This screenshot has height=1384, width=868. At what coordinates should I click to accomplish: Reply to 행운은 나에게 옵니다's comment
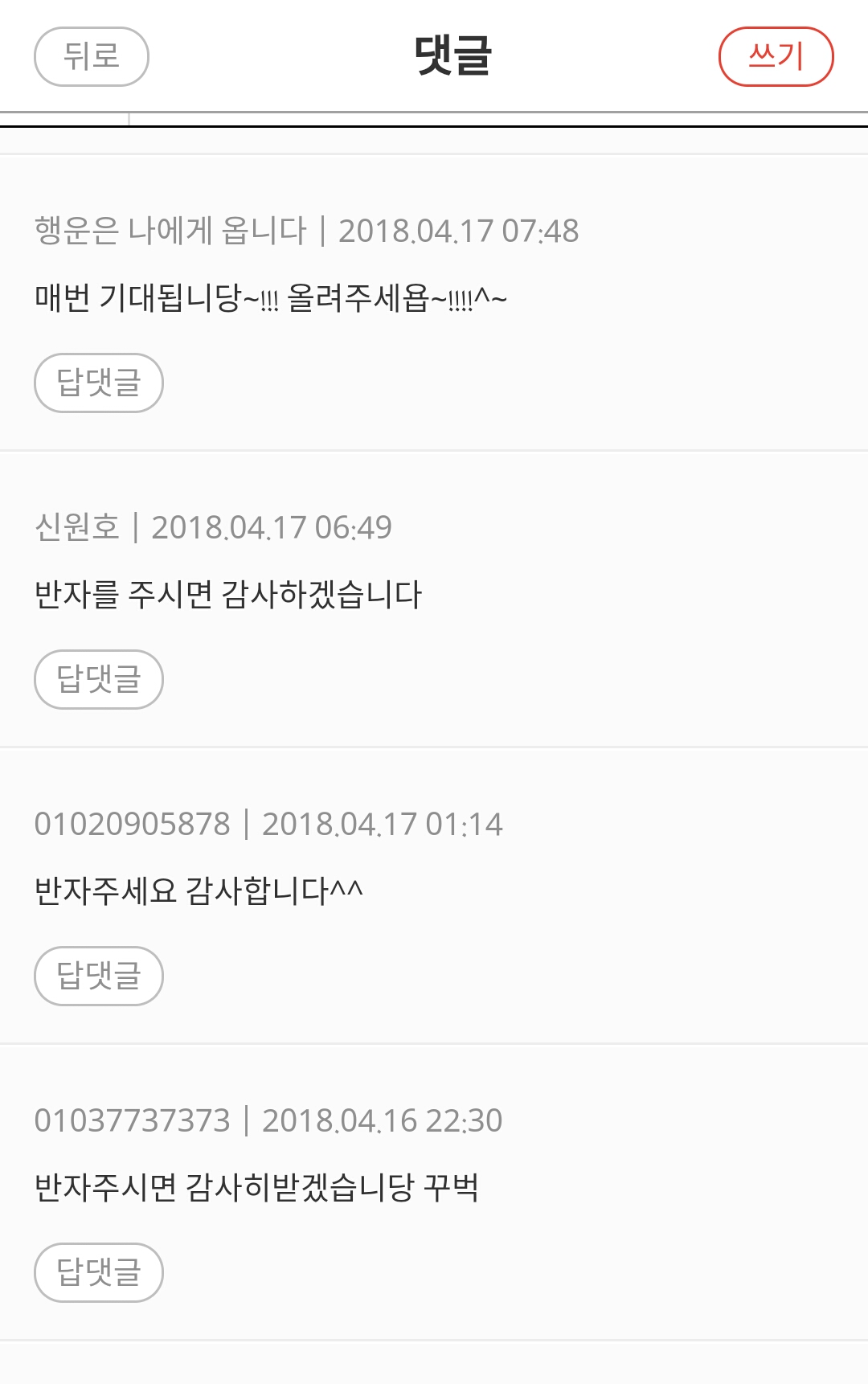click(x=99, y=383)
